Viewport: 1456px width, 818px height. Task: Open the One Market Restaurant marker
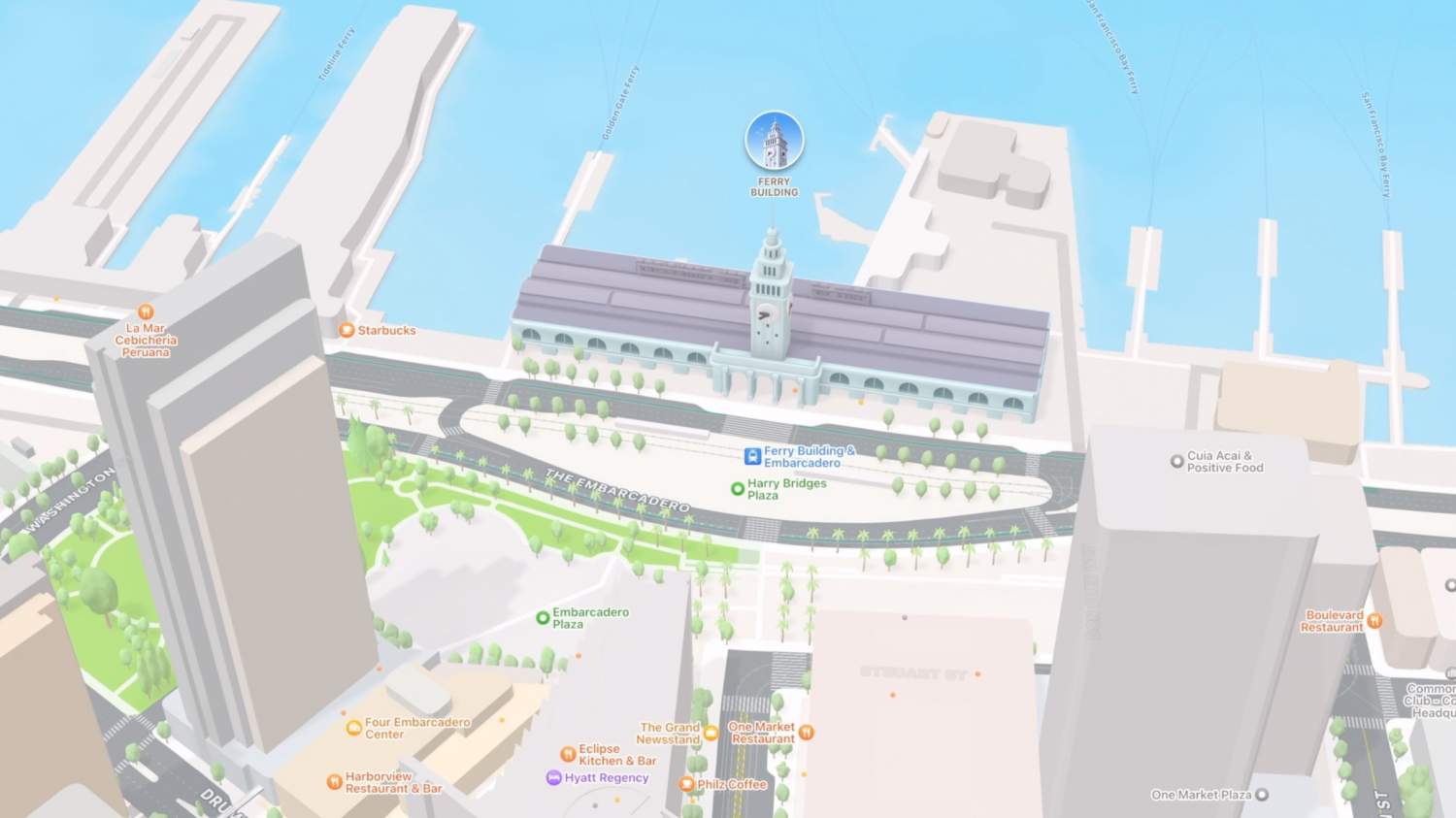click(x=806, y=733)
